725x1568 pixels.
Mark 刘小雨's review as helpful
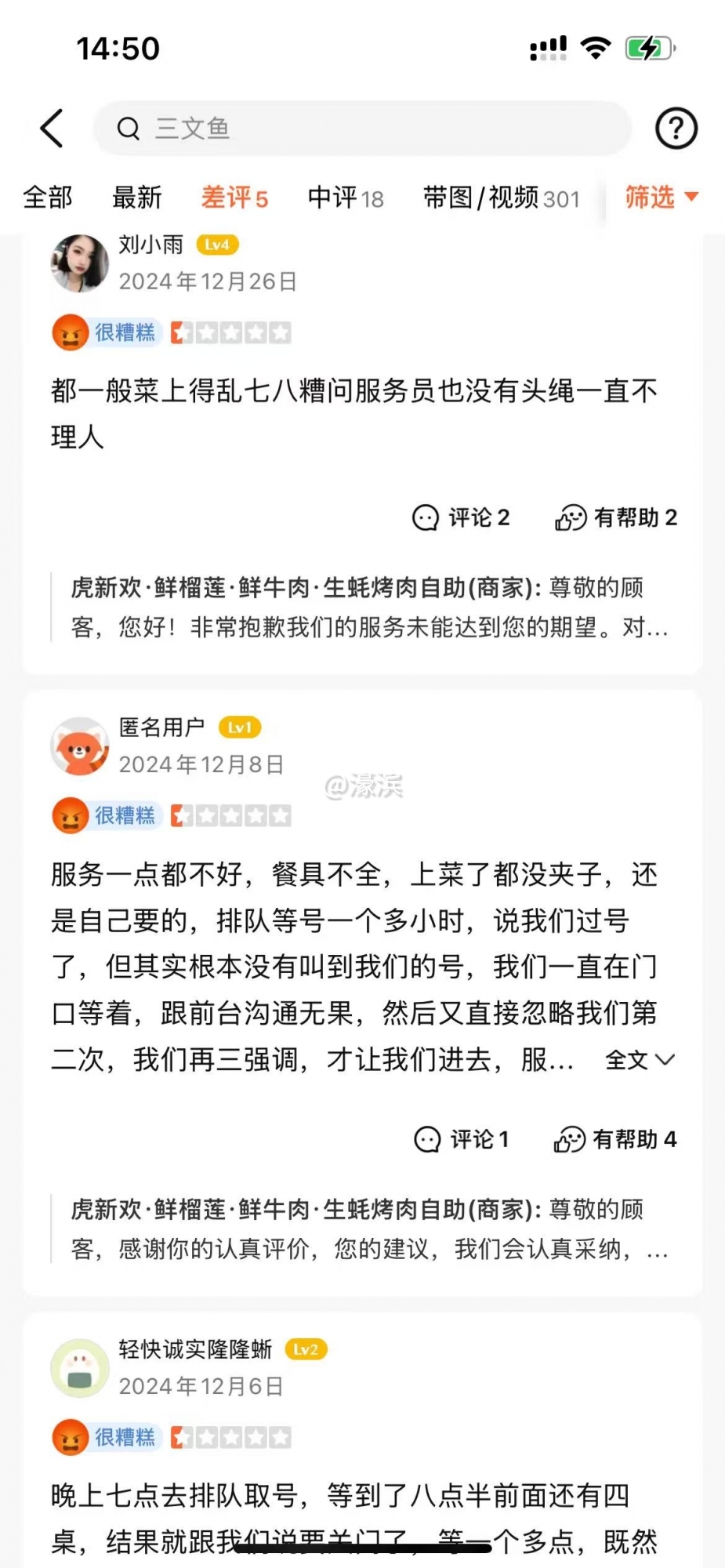point(616,517)
